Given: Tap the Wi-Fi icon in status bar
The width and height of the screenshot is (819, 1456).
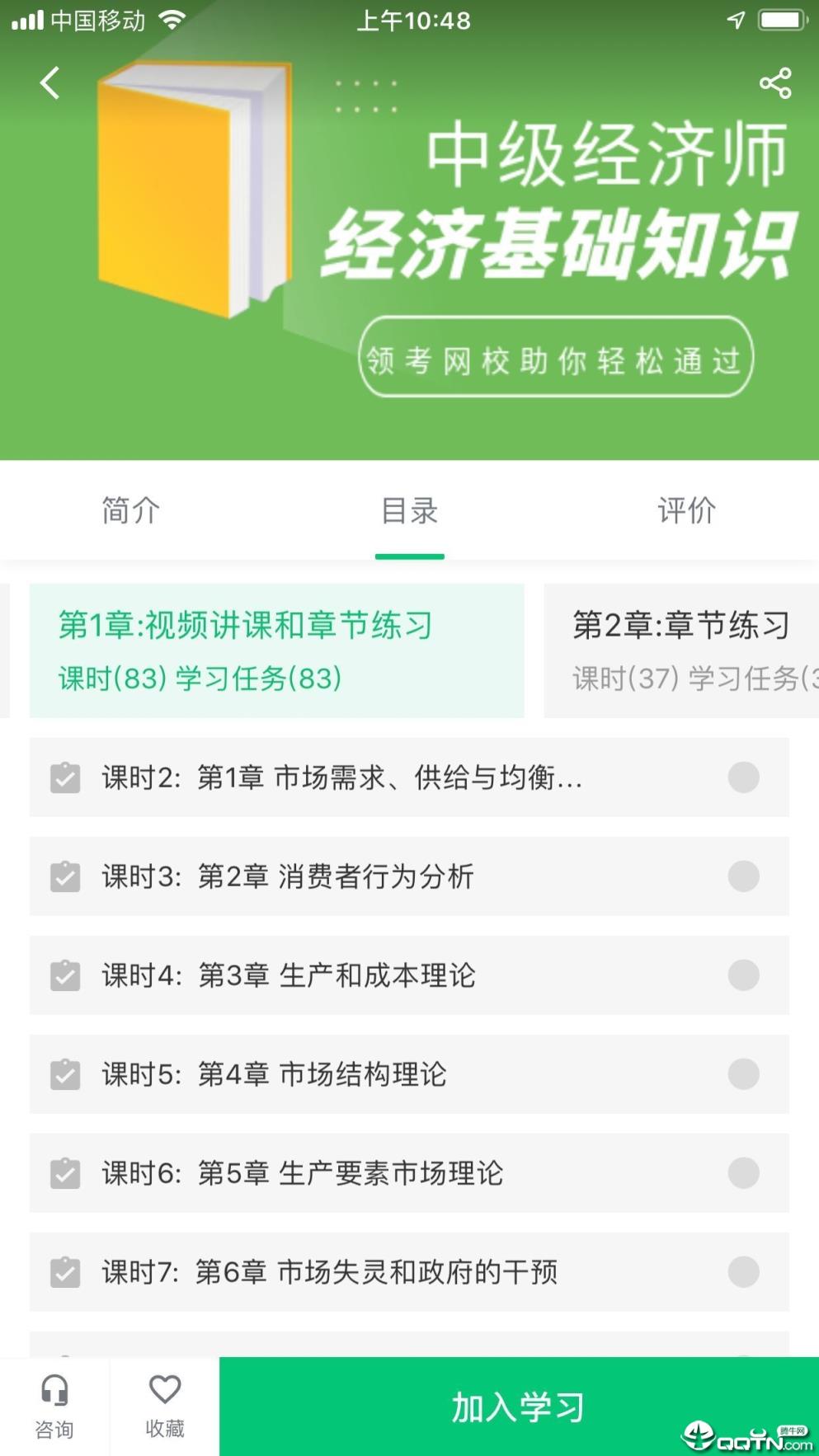Looking at the screenshot, I should tap(171, 21).
